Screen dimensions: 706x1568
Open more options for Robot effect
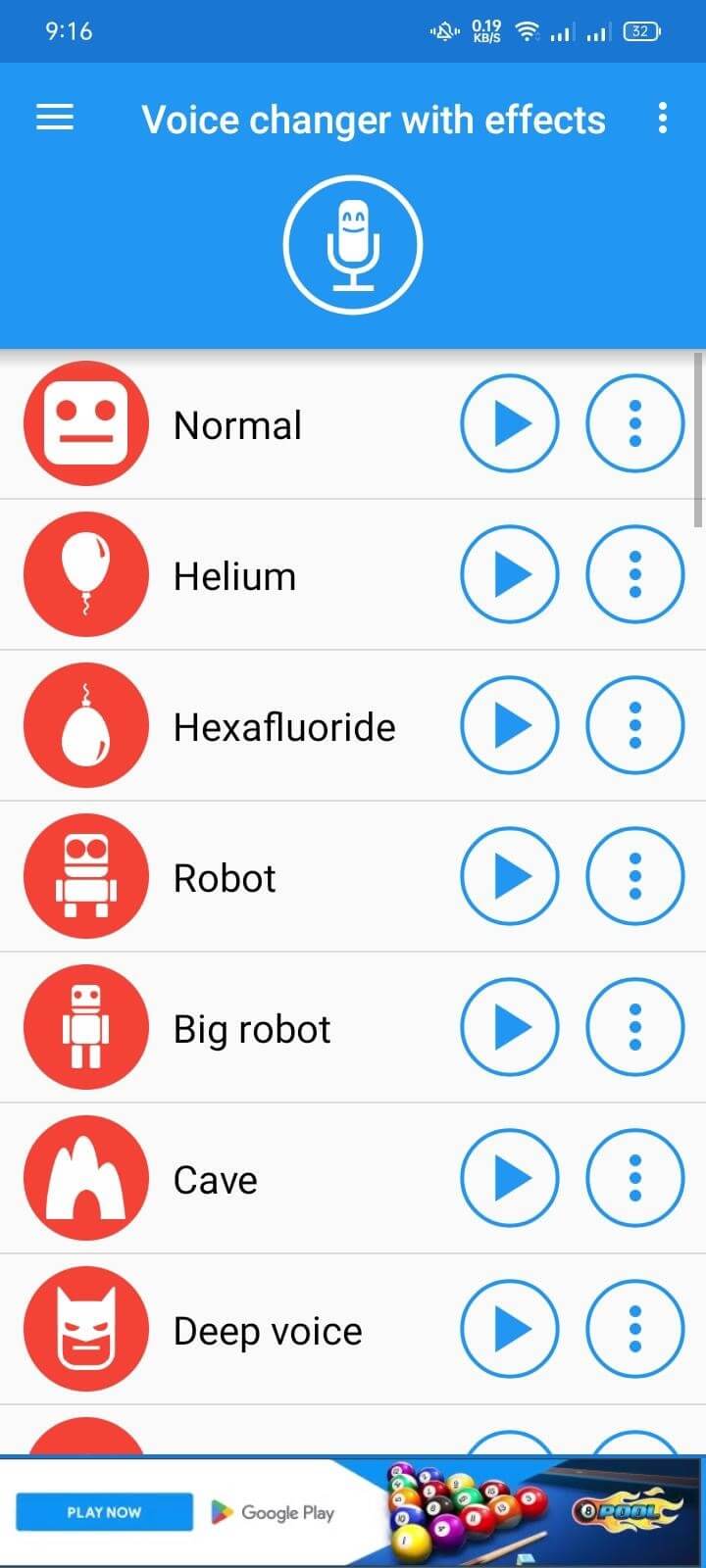634,877
